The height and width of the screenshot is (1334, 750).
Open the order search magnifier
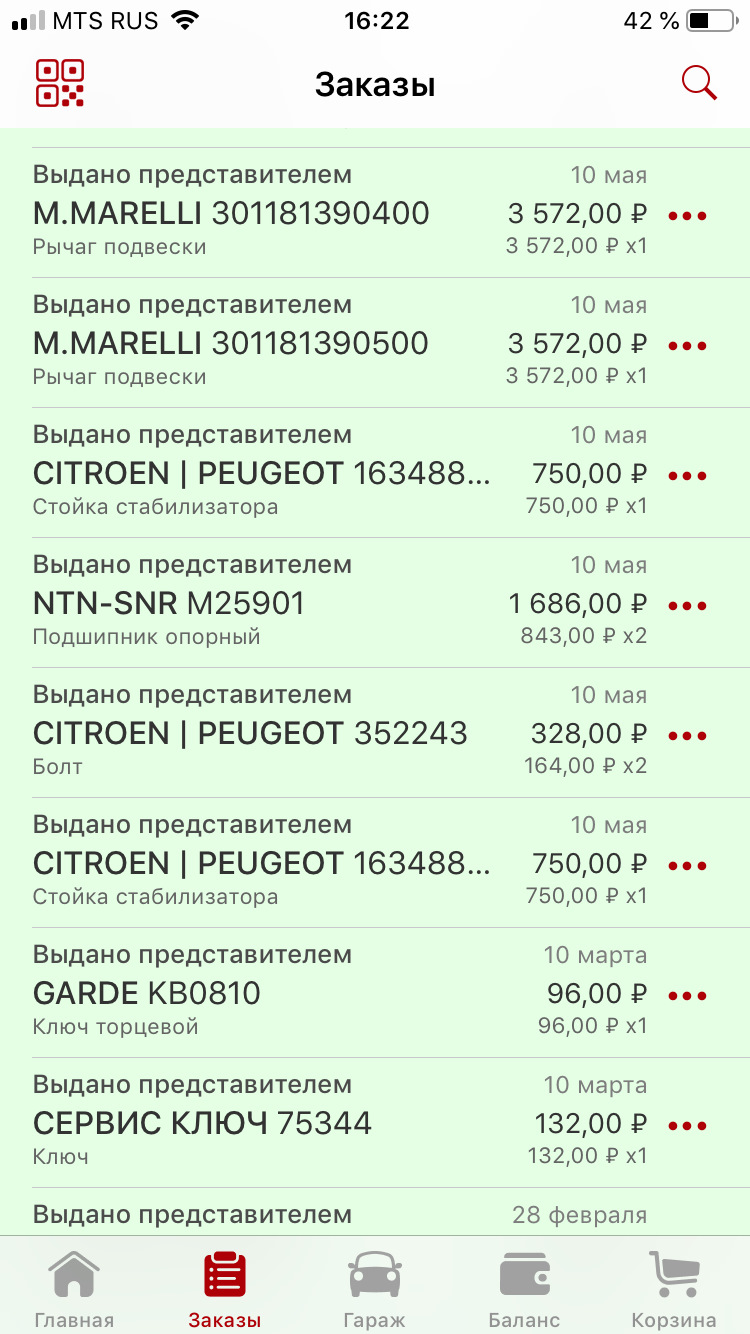[x=699, y=83]
